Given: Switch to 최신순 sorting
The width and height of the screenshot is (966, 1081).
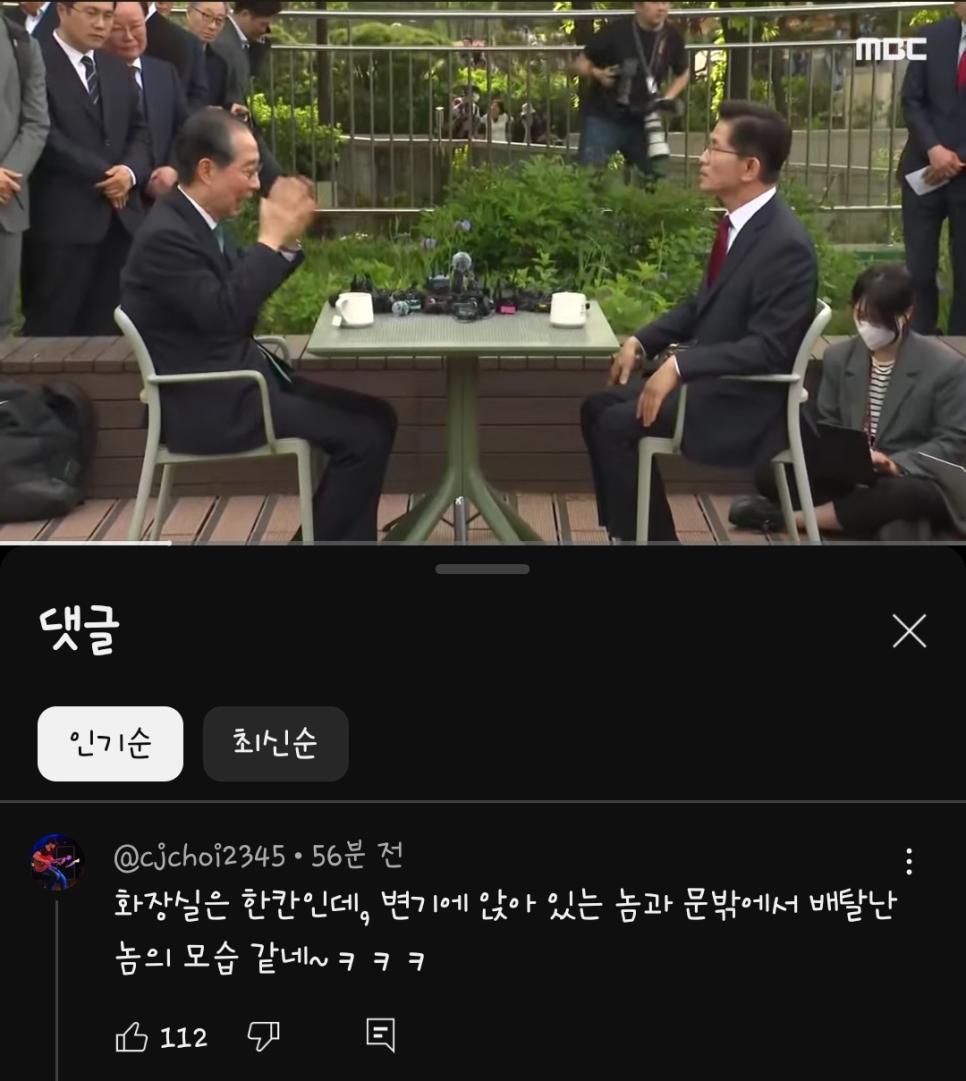Looking at the screenshot, I should 275,743.
